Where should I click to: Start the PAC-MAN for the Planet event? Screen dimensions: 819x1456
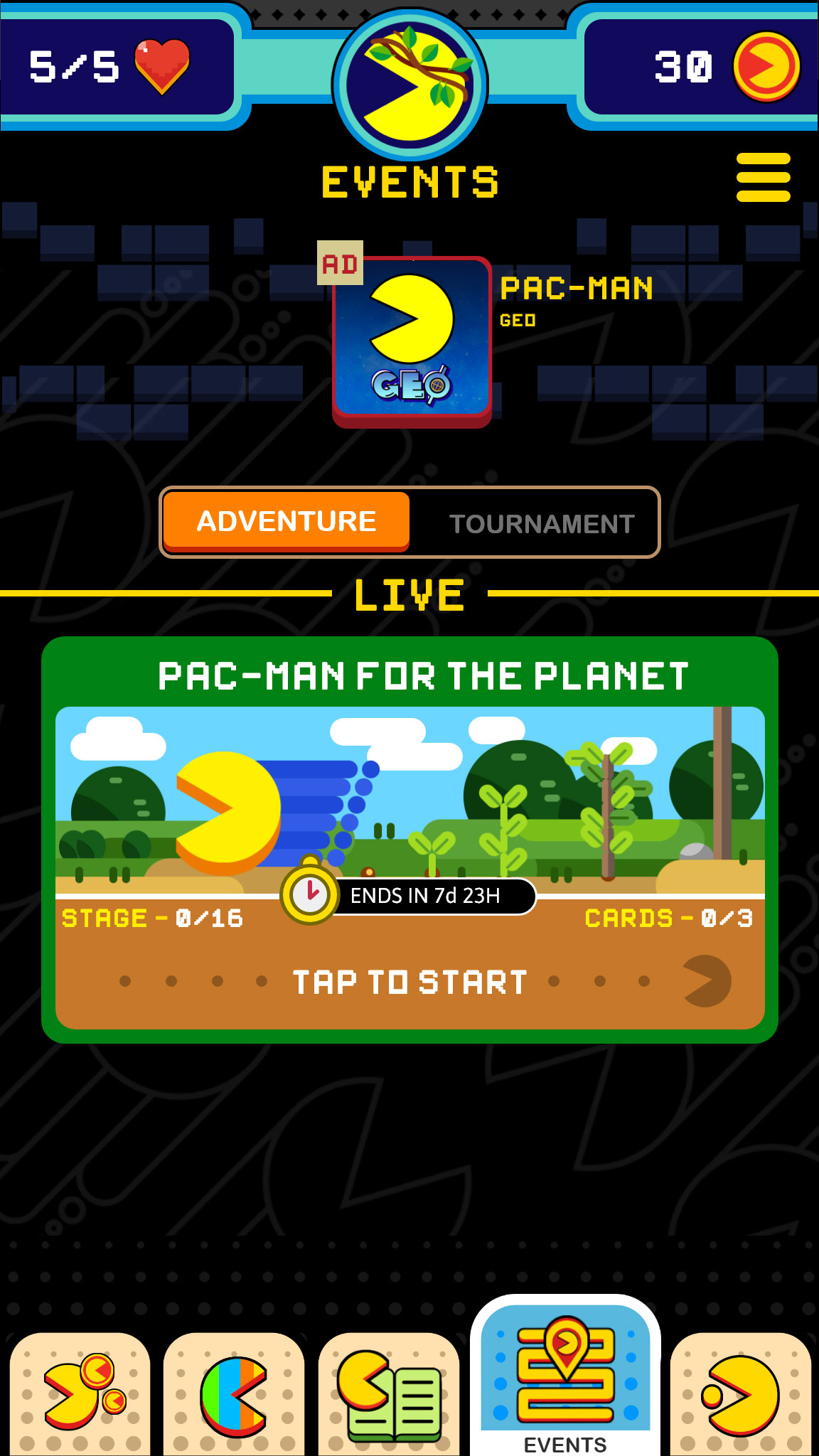click(409, 981)
